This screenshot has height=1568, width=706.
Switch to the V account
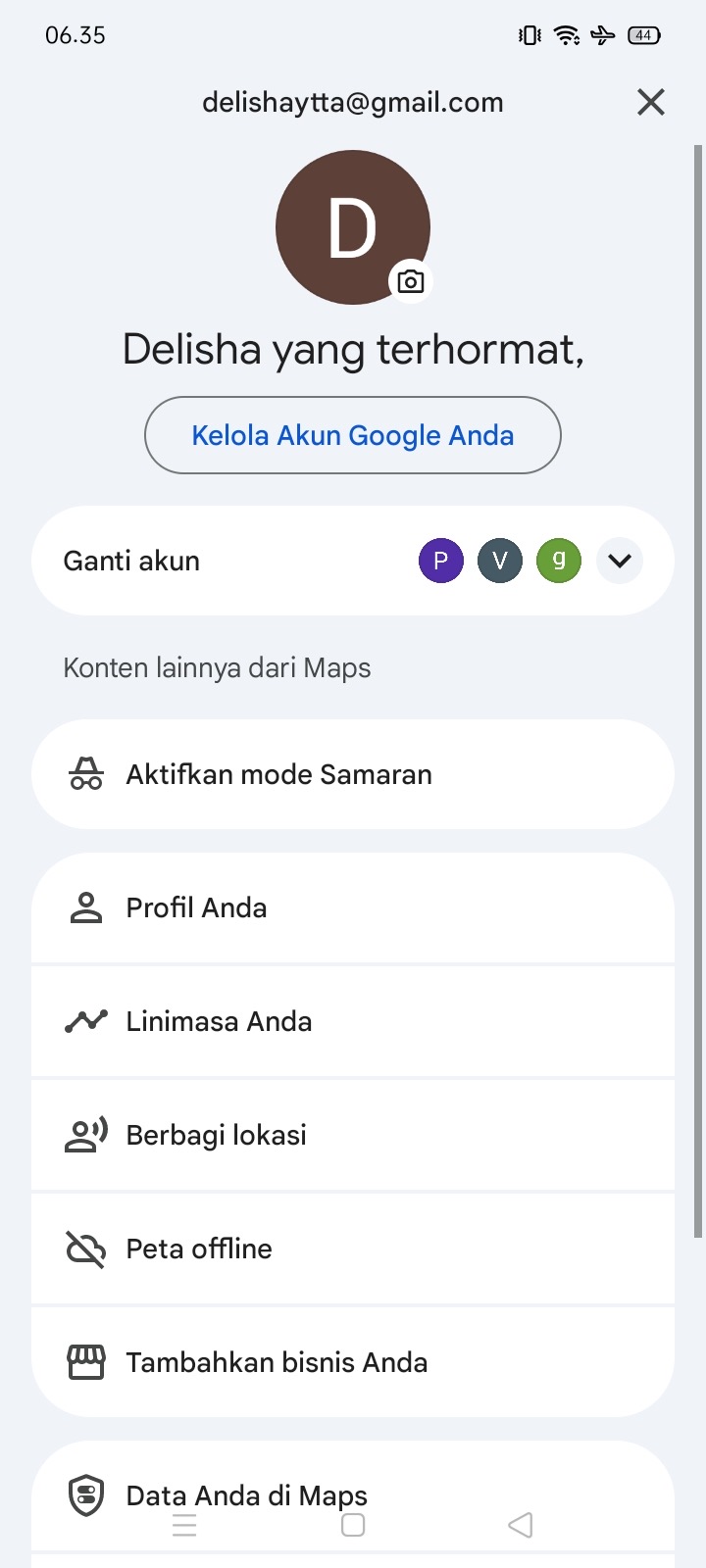click(x=500, y=561)
